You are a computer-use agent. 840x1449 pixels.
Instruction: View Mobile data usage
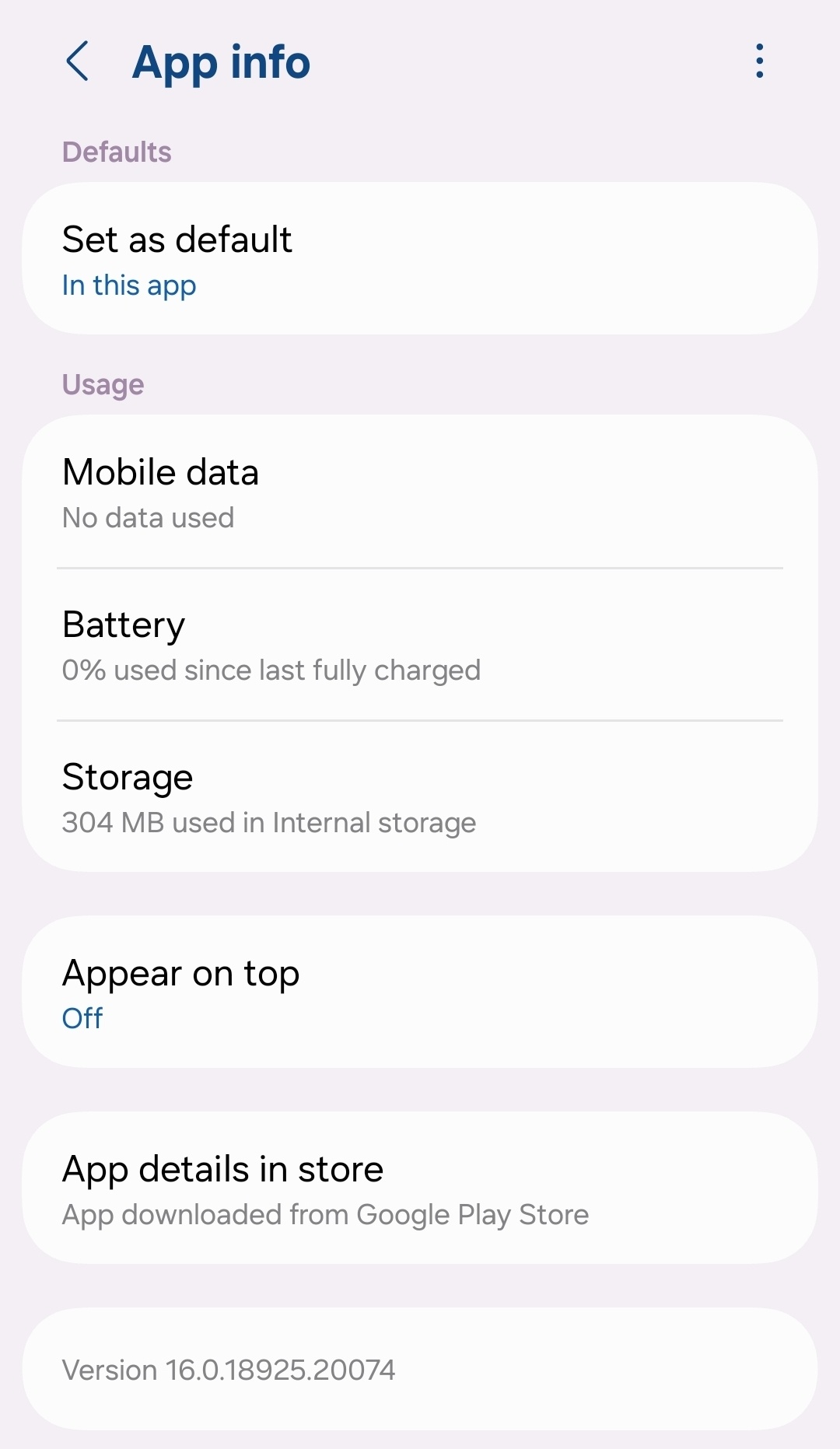pyautogui.click(x=420, y=492)
